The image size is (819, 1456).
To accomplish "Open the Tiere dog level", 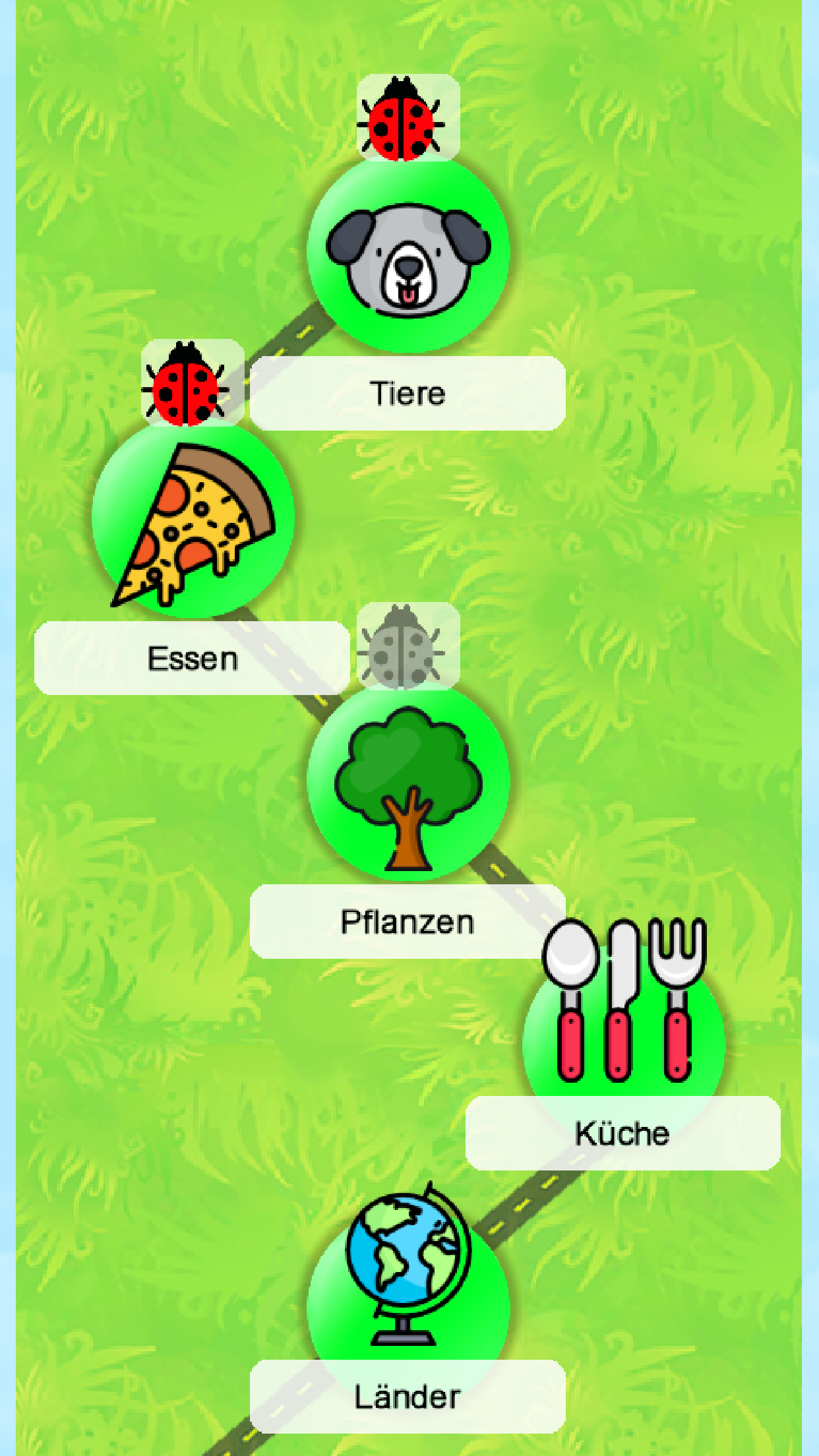I will click(x=408, y=256).
